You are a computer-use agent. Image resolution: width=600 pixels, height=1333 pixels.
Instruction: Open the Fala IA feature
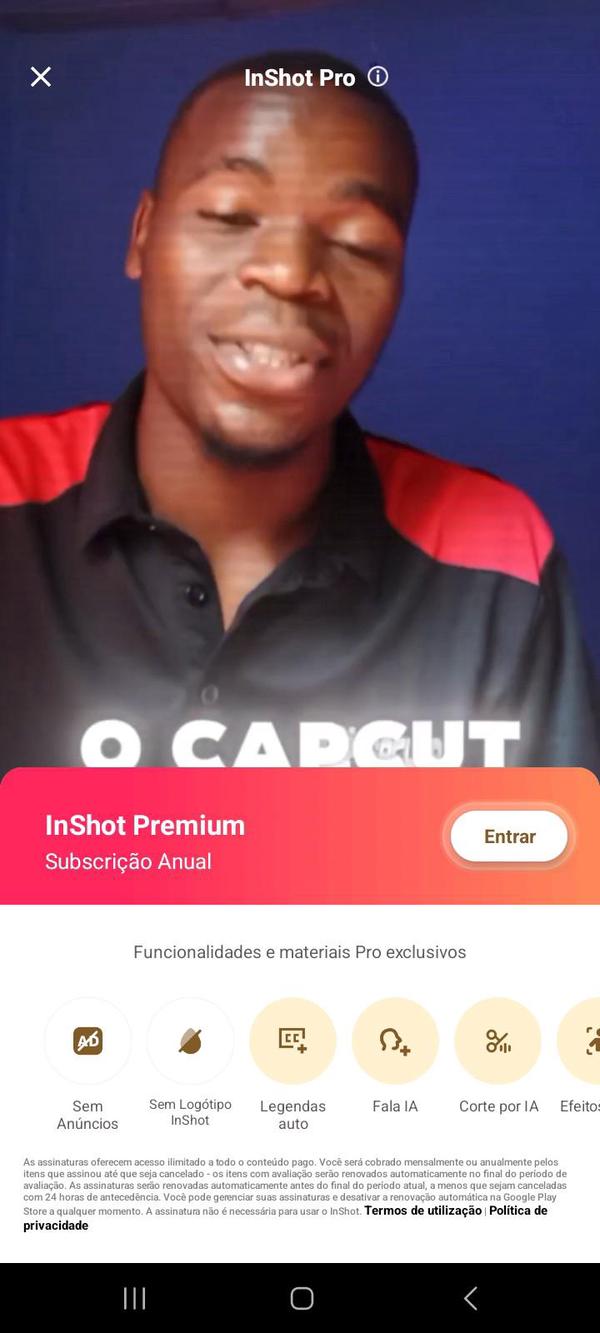[395, 1041]
